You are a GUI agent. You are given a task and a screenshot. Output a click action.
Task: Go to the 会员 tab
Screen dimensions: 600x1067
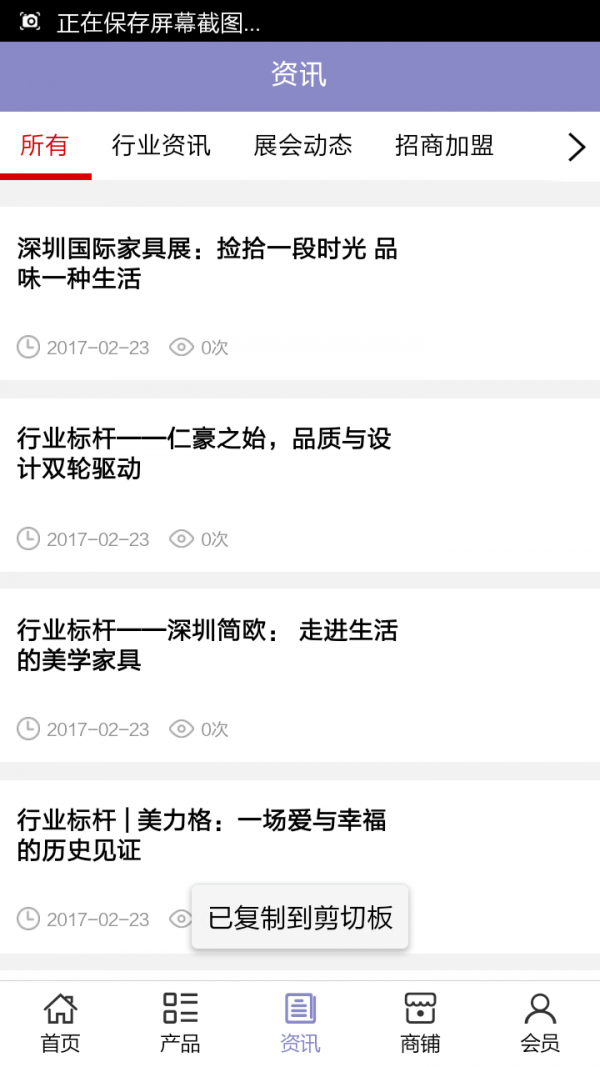(x=540, y=1023)
